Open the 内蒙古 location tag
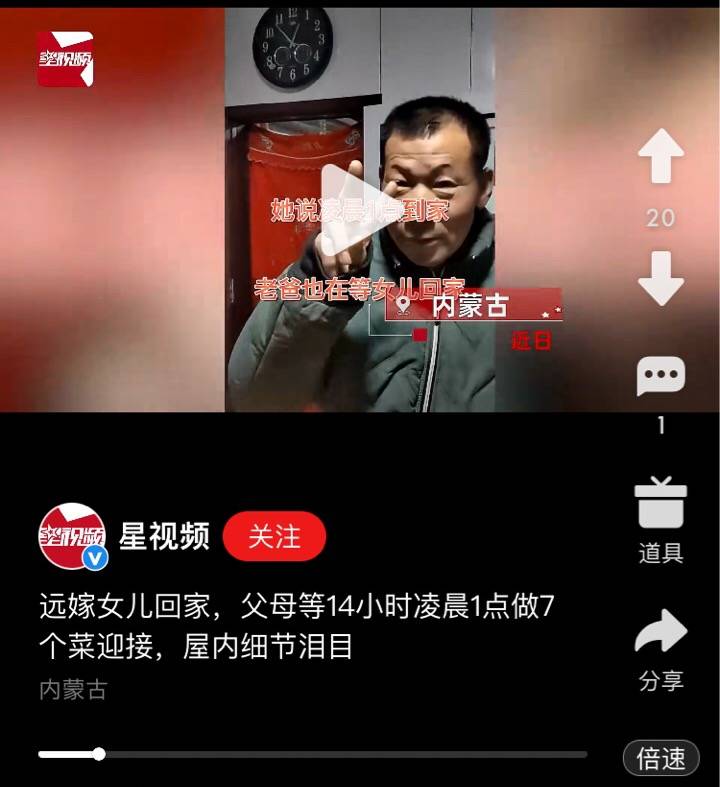The image size is (720, 787). click(72, 690)
